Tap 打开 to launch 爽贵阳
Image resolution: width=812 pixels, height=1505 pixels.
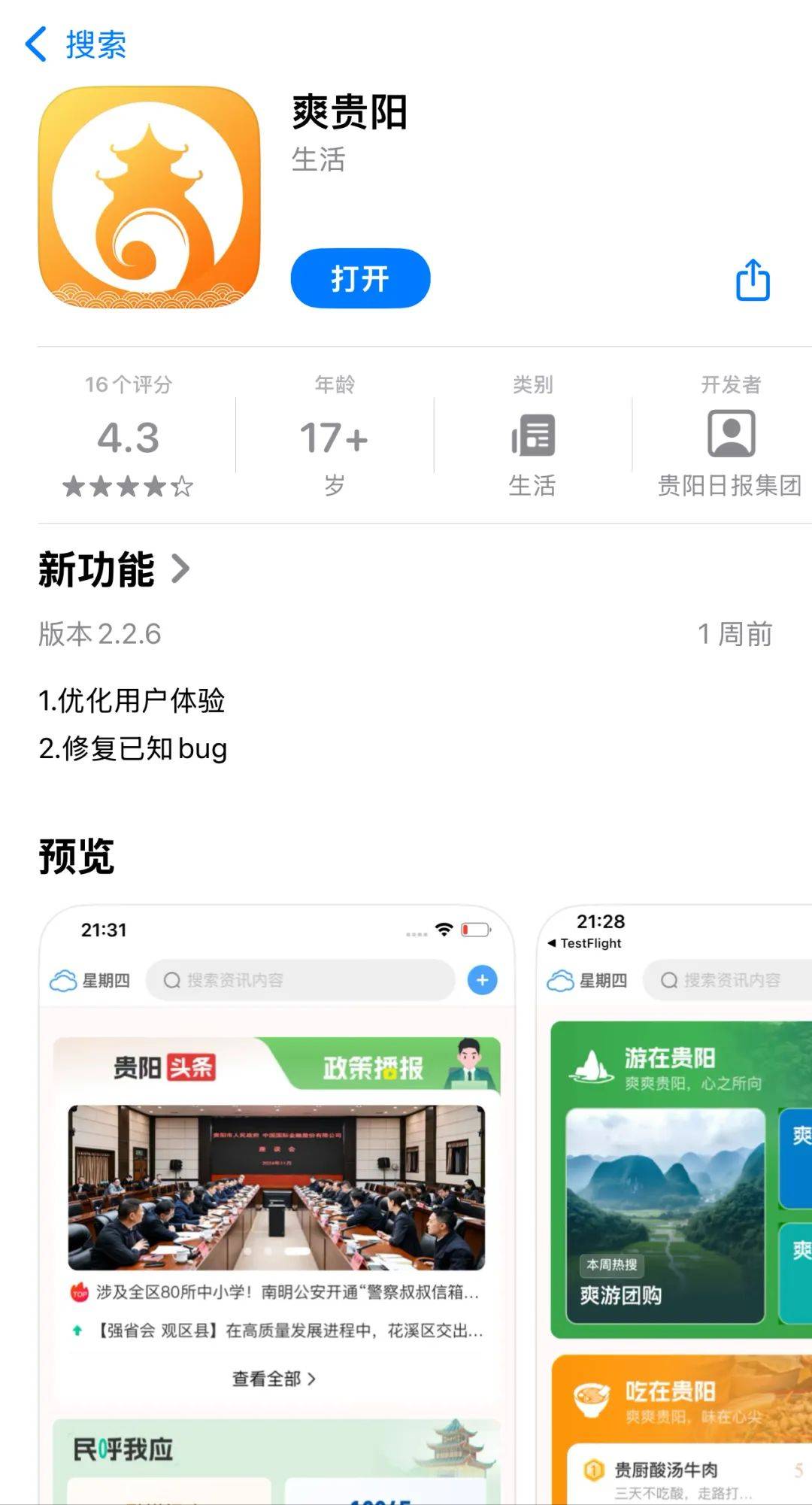(x=360, y=278)
